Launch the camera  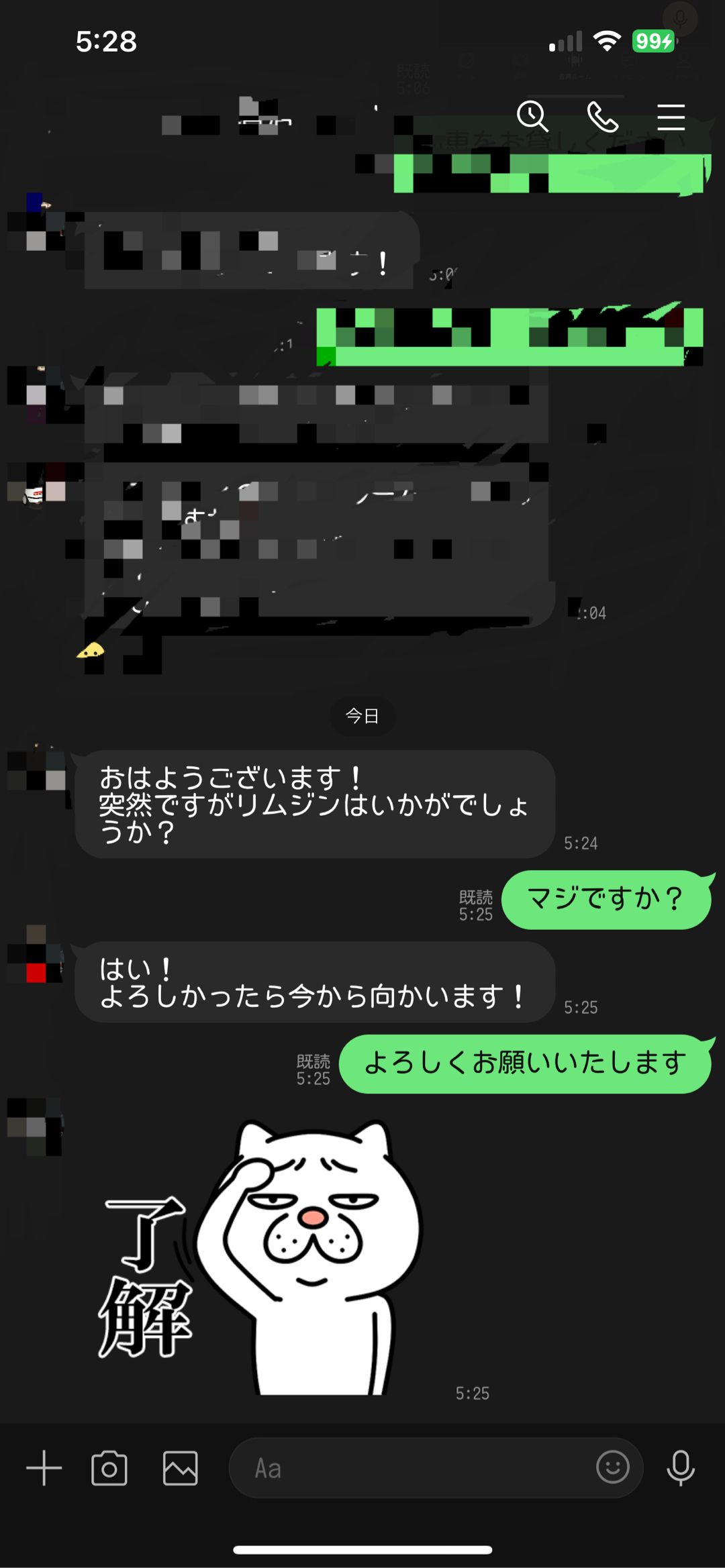(x=109, y=1468)
